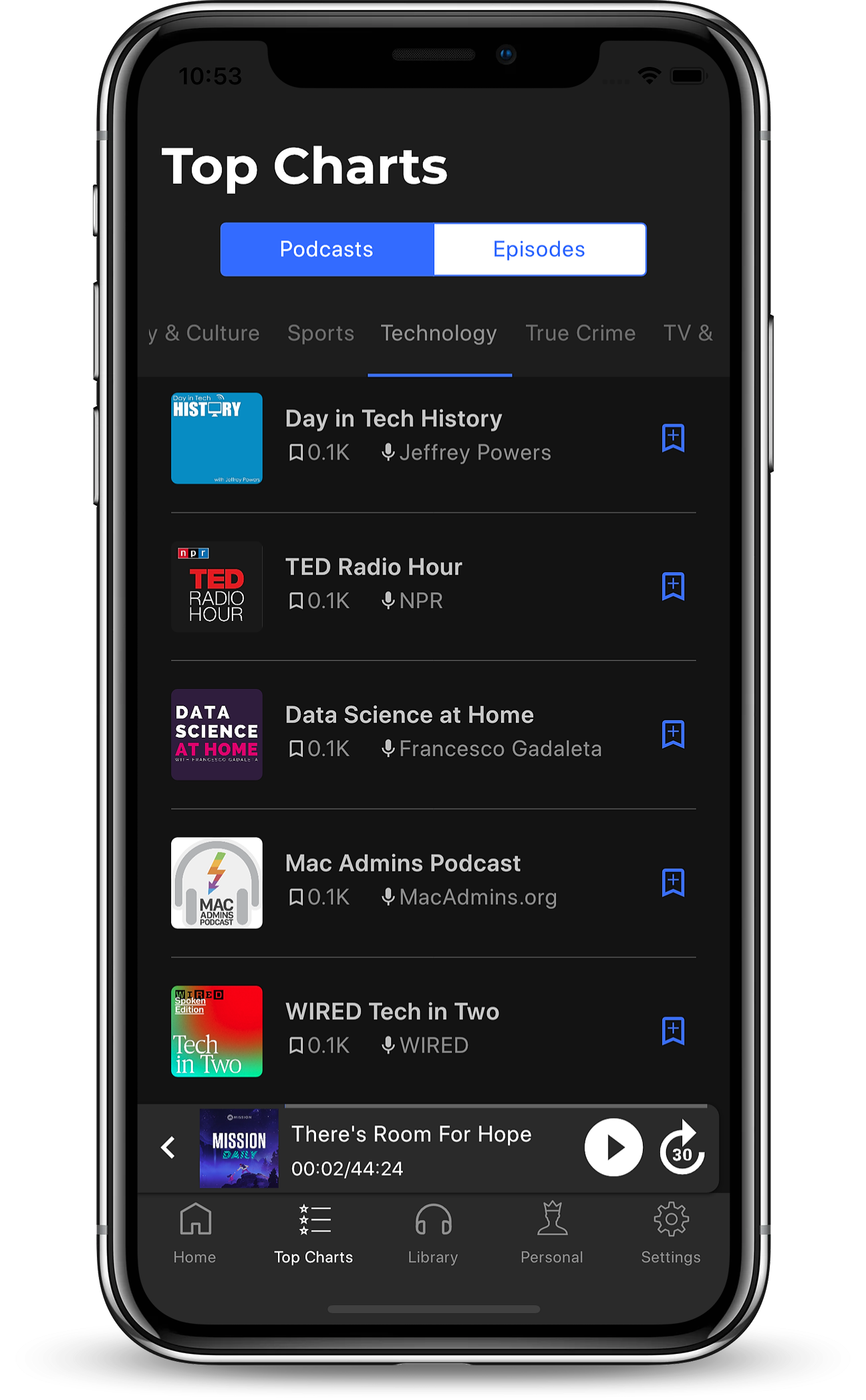Screen dimensions: 866x1400
Task: Bookmark Day in Tech History
Action: click(x=673, y=438)
